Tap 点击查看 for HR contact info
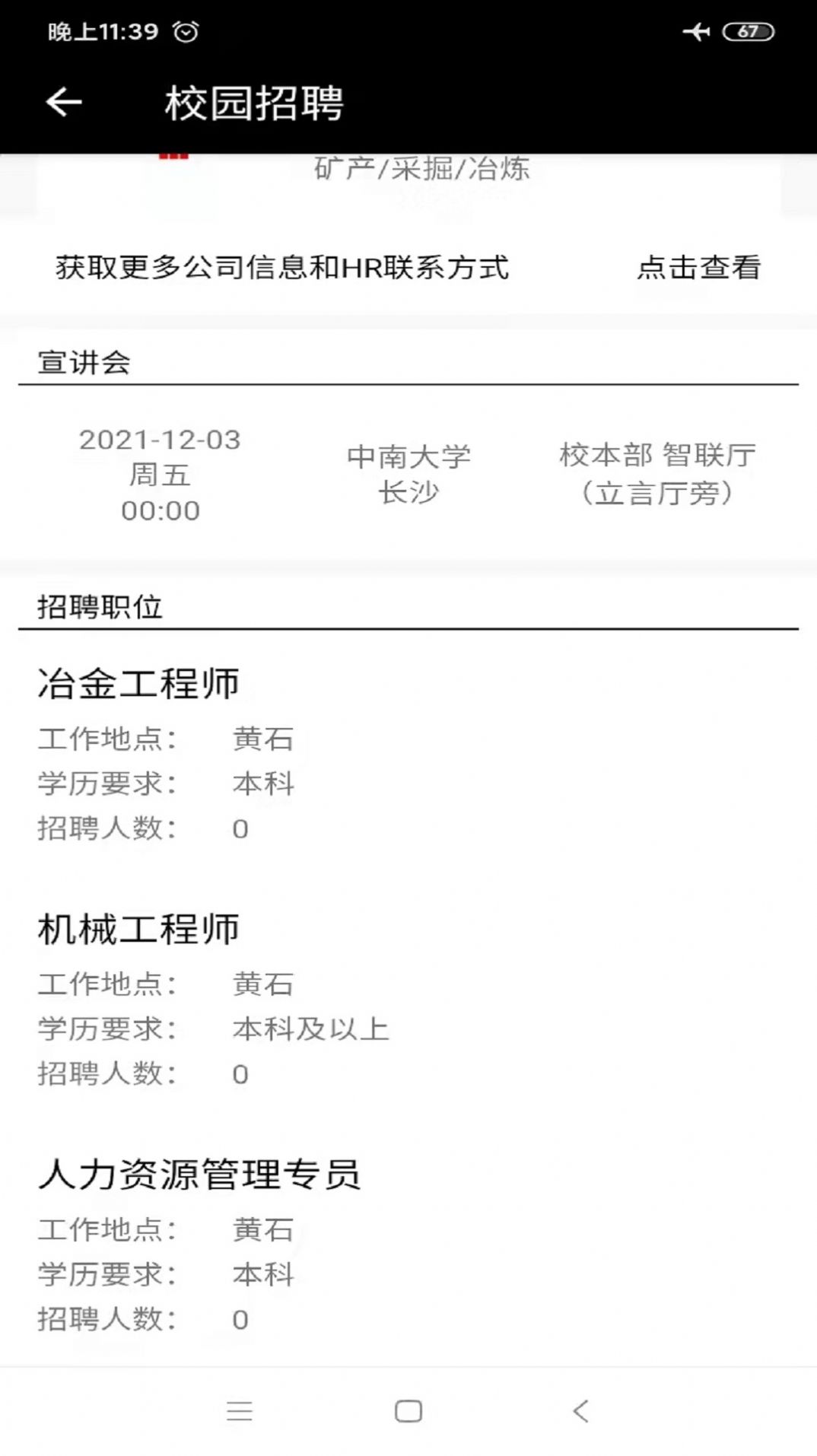Viewport: 817px width, 1456px height. (x=698, y=268)
